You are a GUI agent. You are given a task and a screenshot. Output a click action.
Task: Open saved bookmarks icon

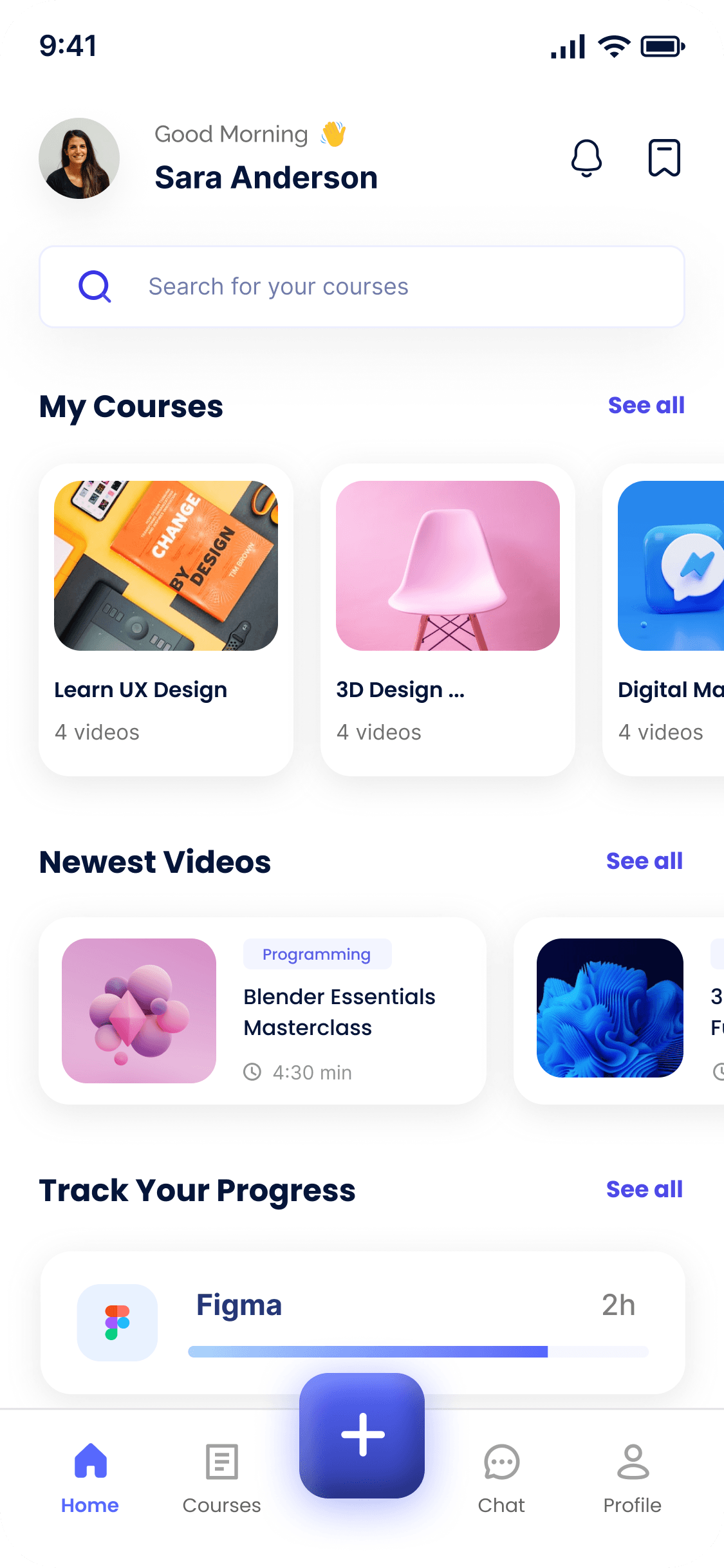coord(664,158)
